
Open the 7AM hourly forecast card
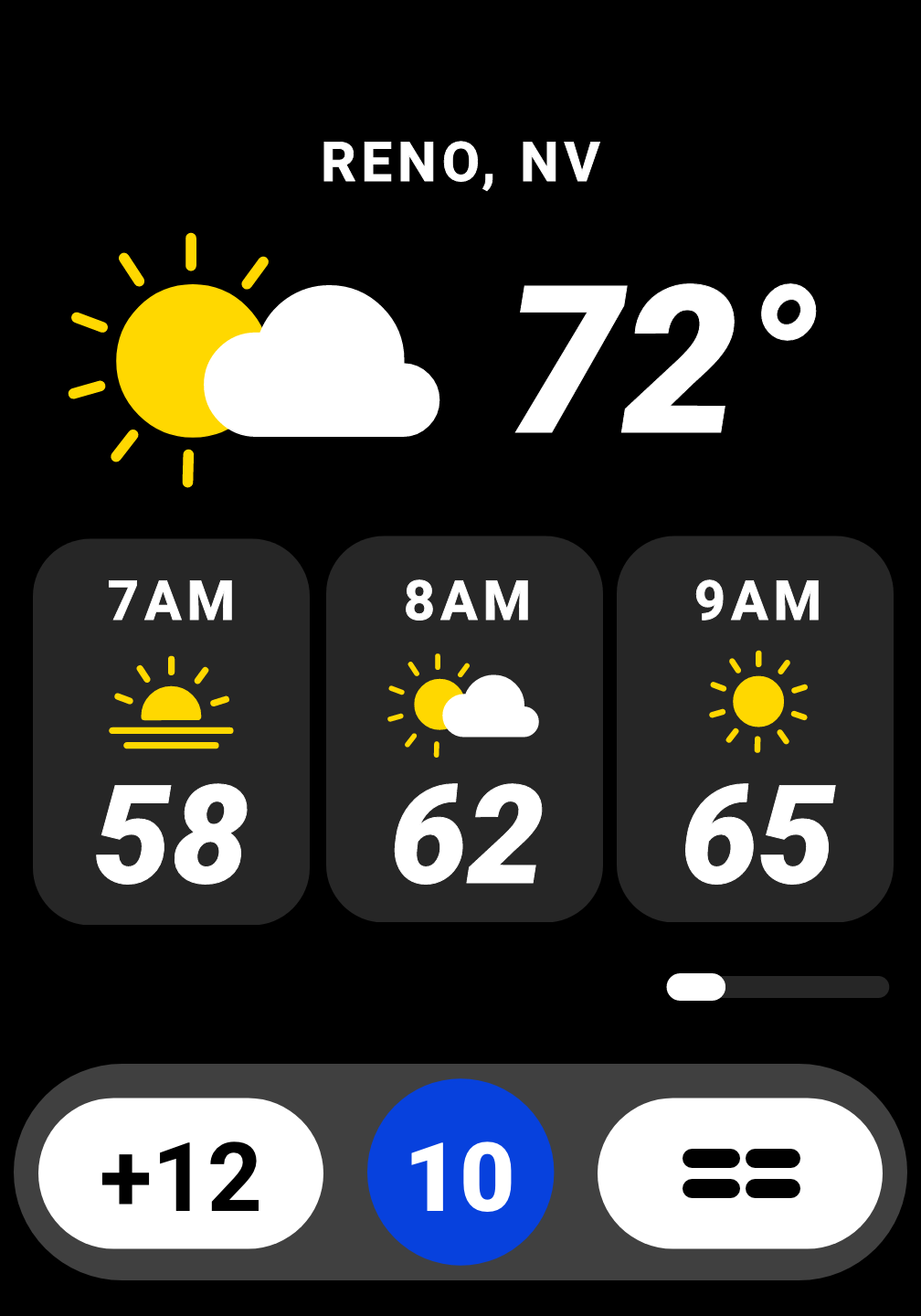point(171,731)
